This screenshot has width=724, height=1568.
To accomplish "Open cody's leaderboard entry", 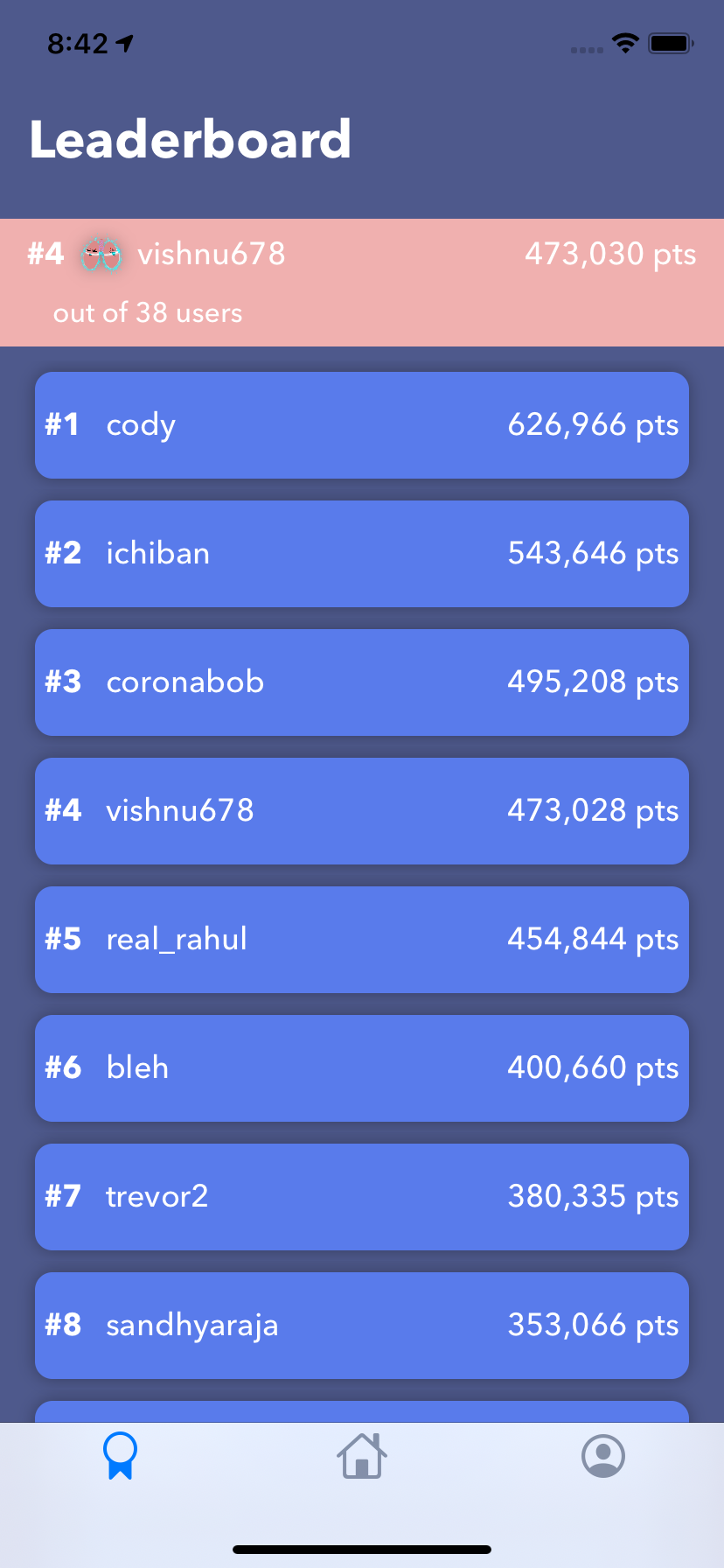I will coord(362,425).
